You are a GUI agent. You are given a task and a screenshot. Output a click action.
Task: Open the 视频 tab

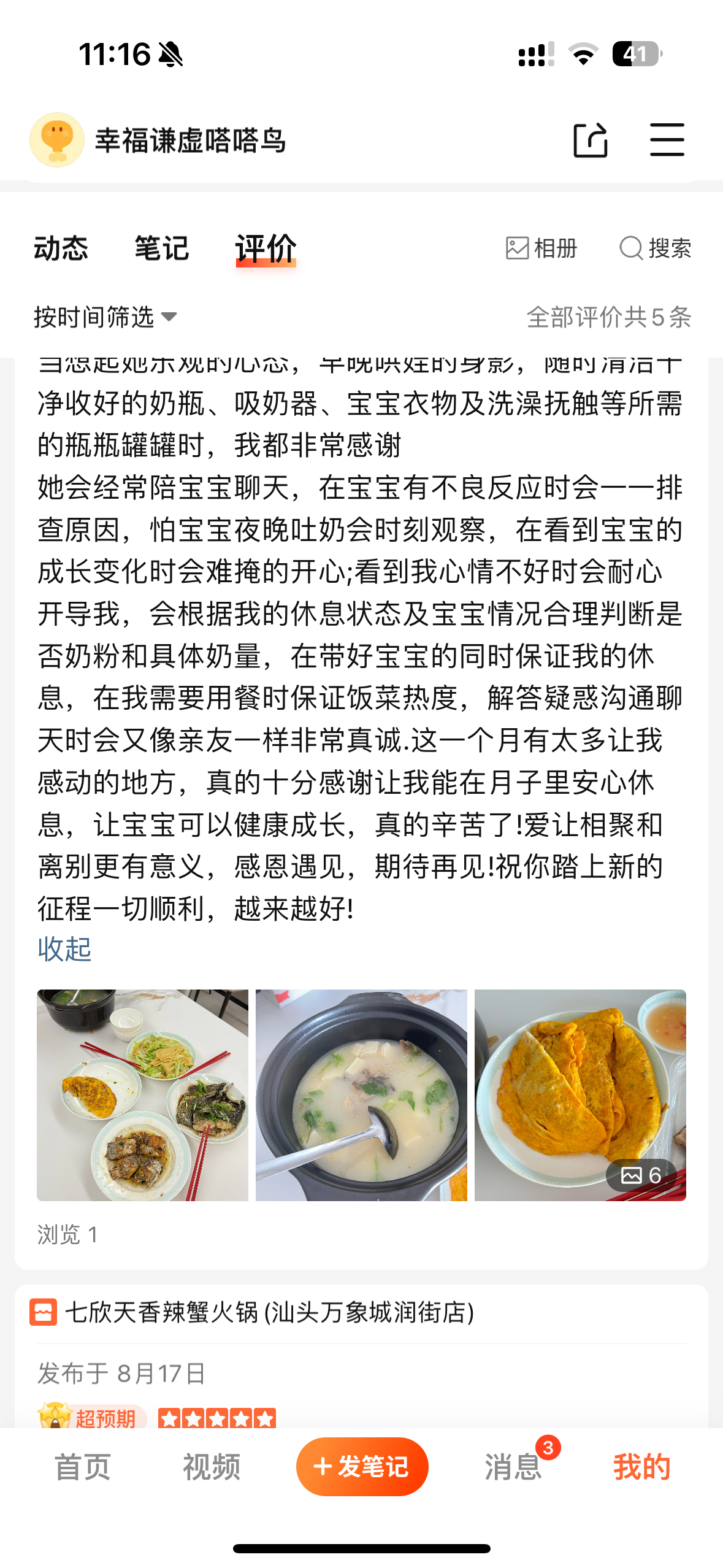coord(212,1467)
